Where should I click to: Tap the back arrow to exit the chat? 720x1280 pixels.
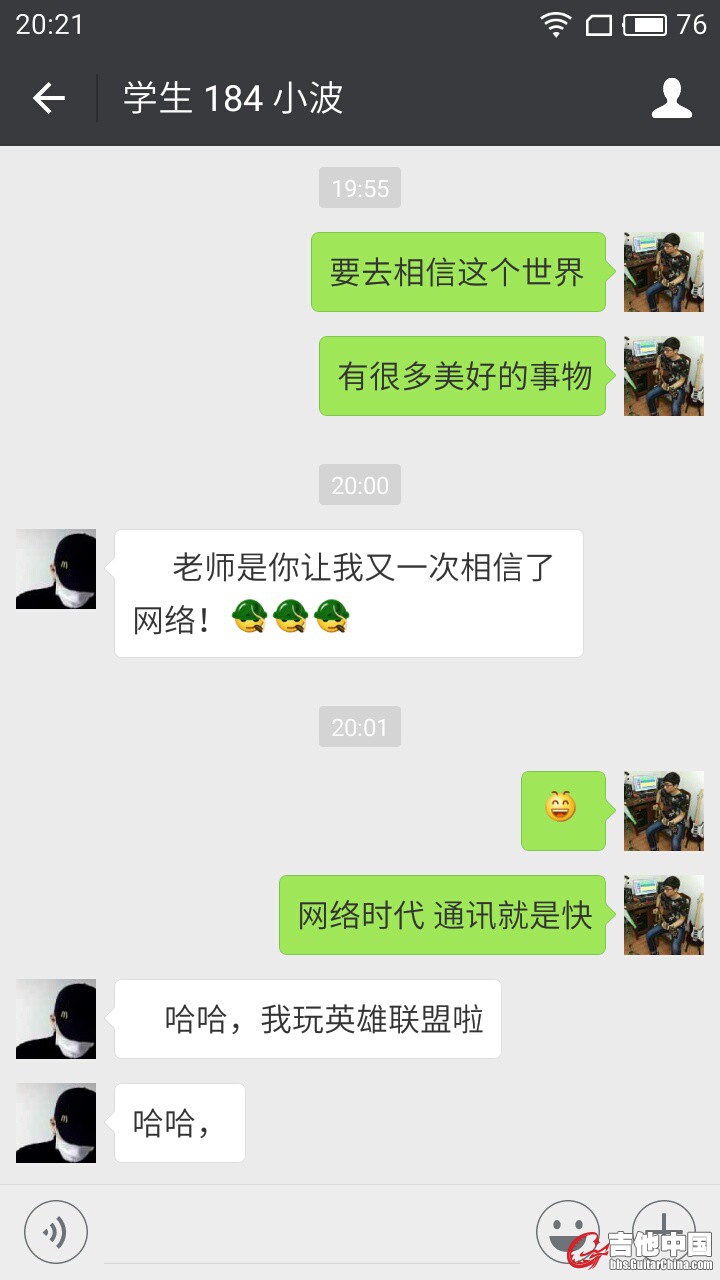pyautogui.click(x=47, y=98)
